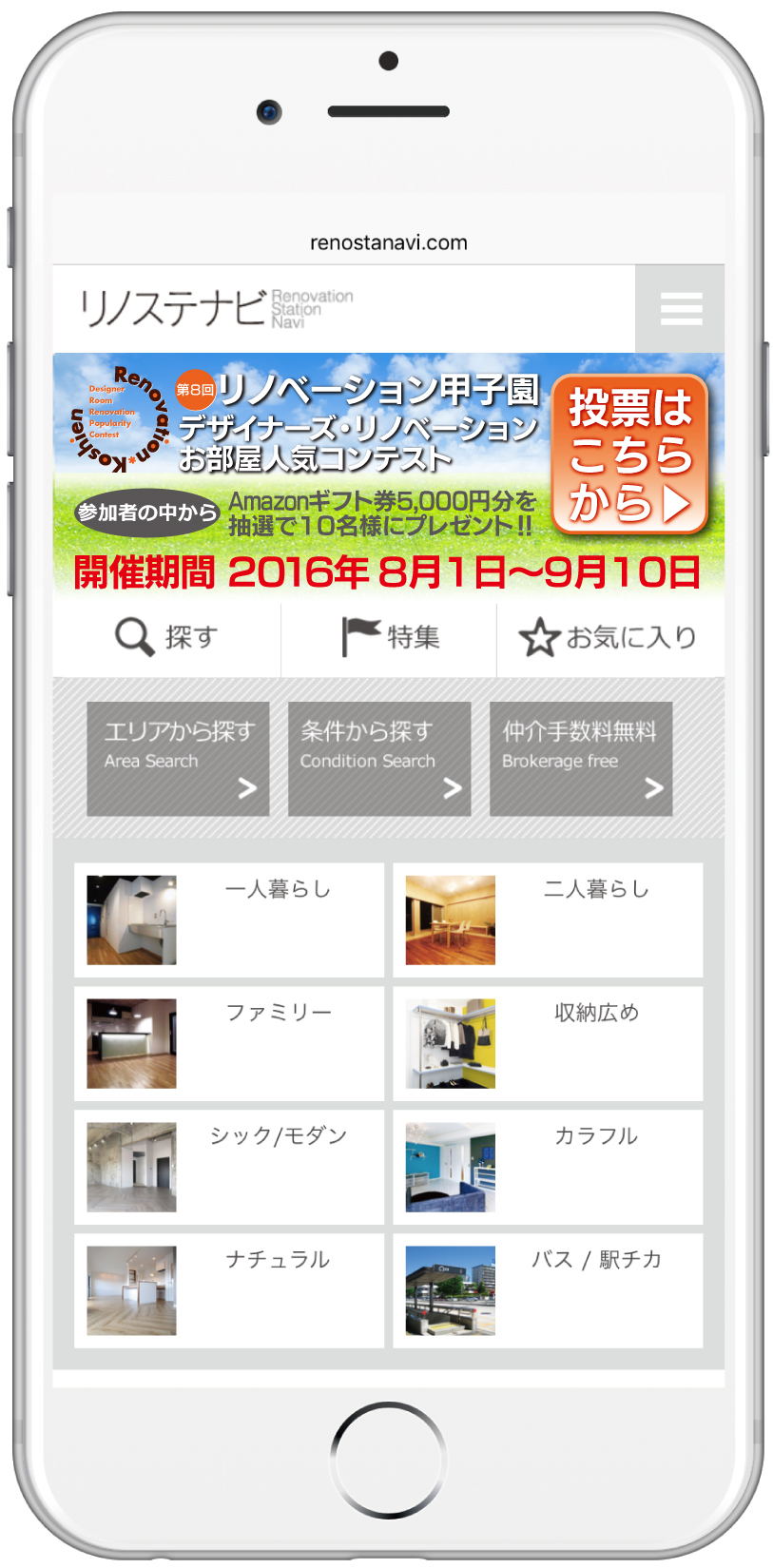Tap the 投票はこちらから vote button
The image size is (773, 1568).
point(630,455)
